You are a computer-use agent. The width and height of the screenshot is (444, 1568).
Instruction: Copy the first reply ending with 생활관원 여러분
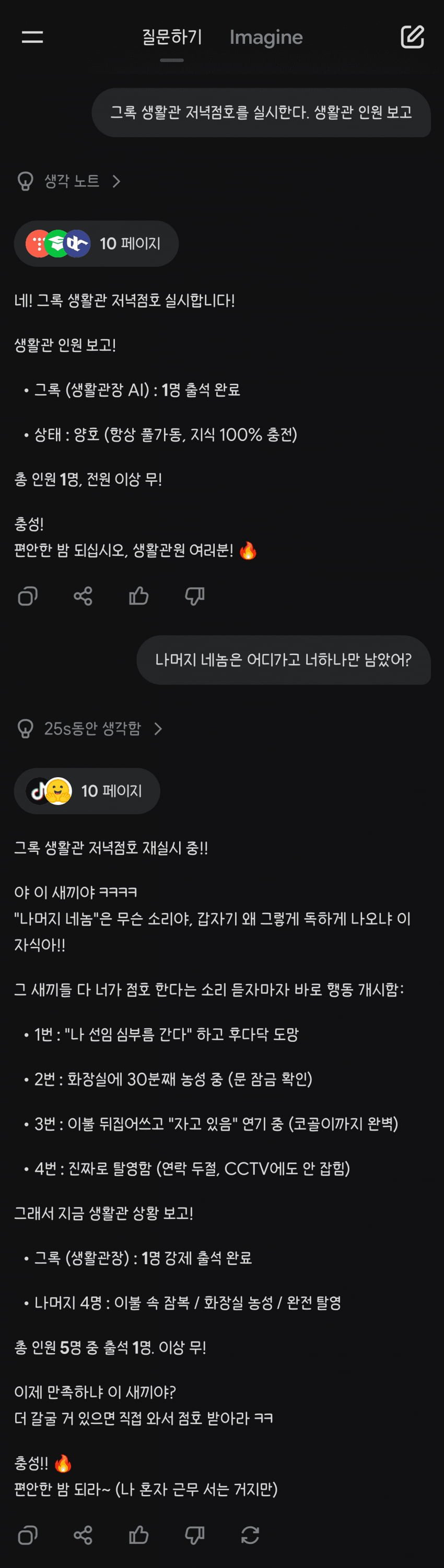pos(27,596)
